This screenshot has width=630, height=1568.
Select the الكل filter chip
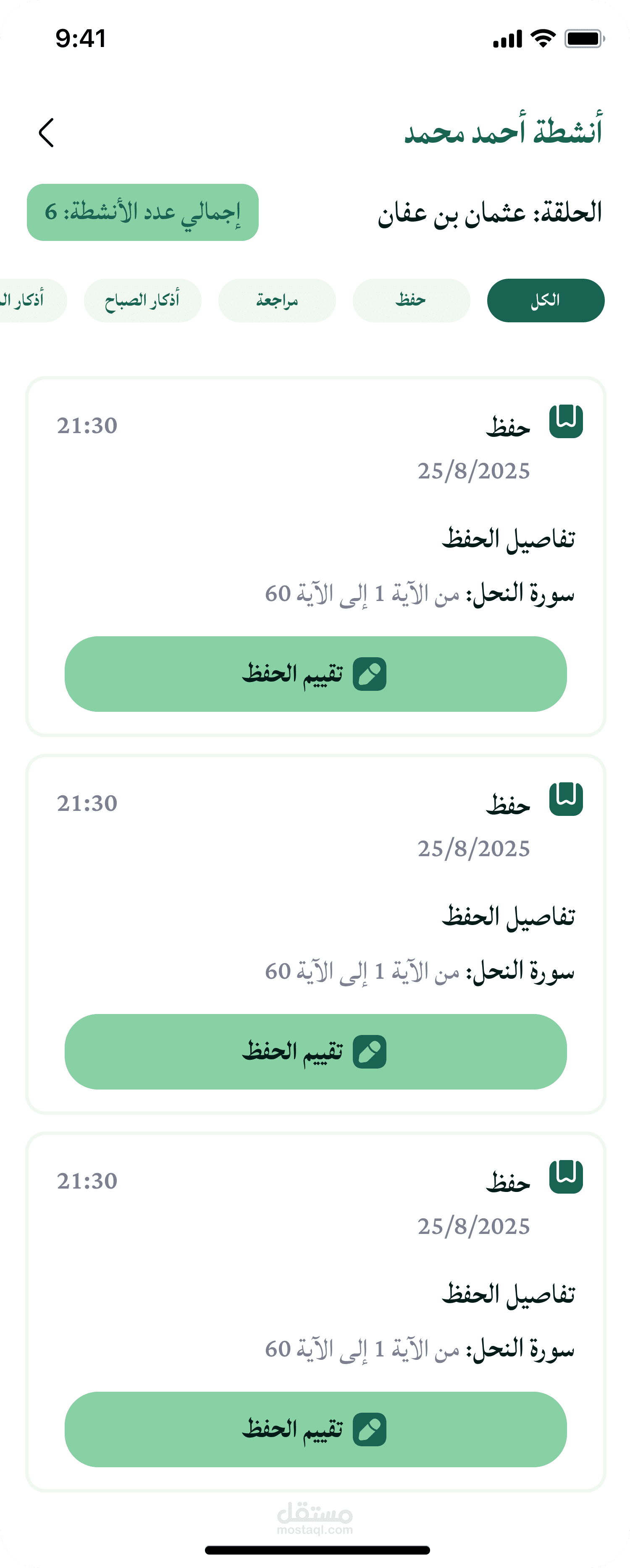pyautogui.click(x=545, y=300)
